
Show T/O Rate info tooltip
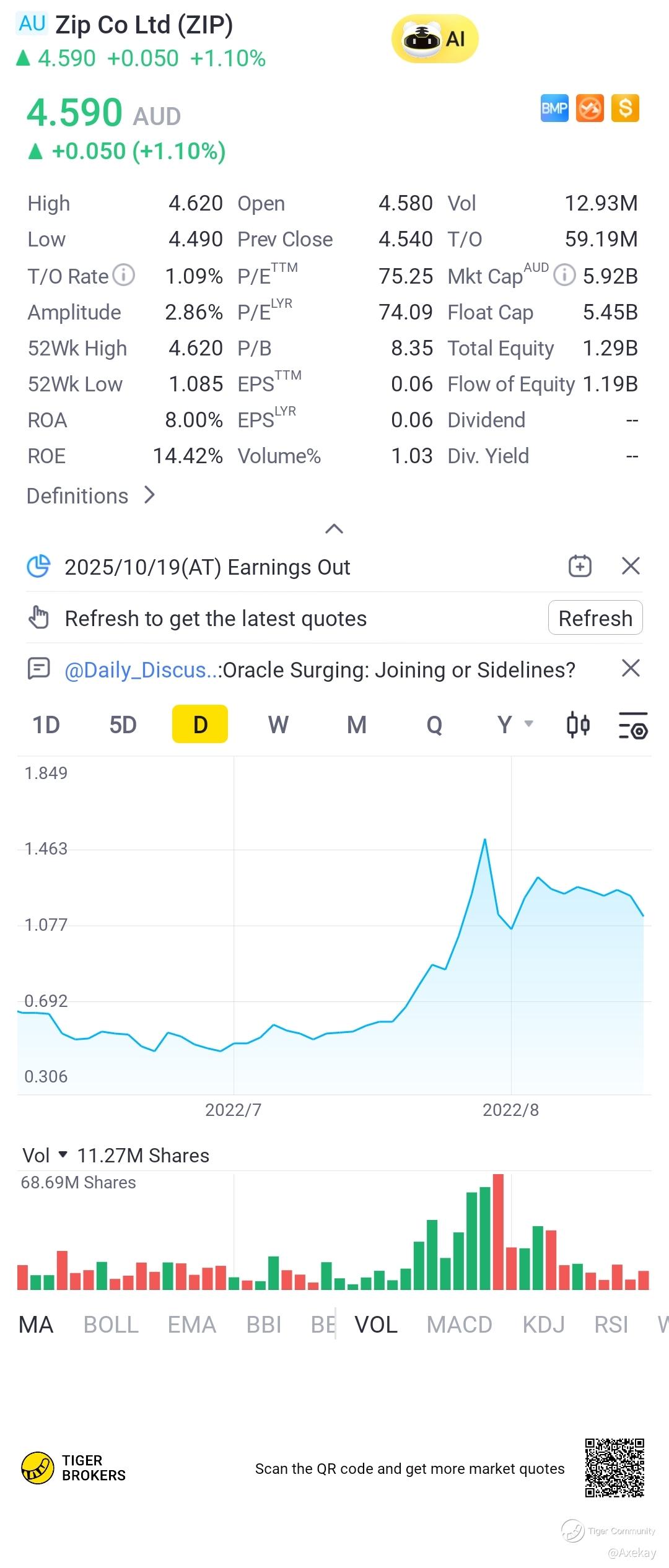click(124, 275)
